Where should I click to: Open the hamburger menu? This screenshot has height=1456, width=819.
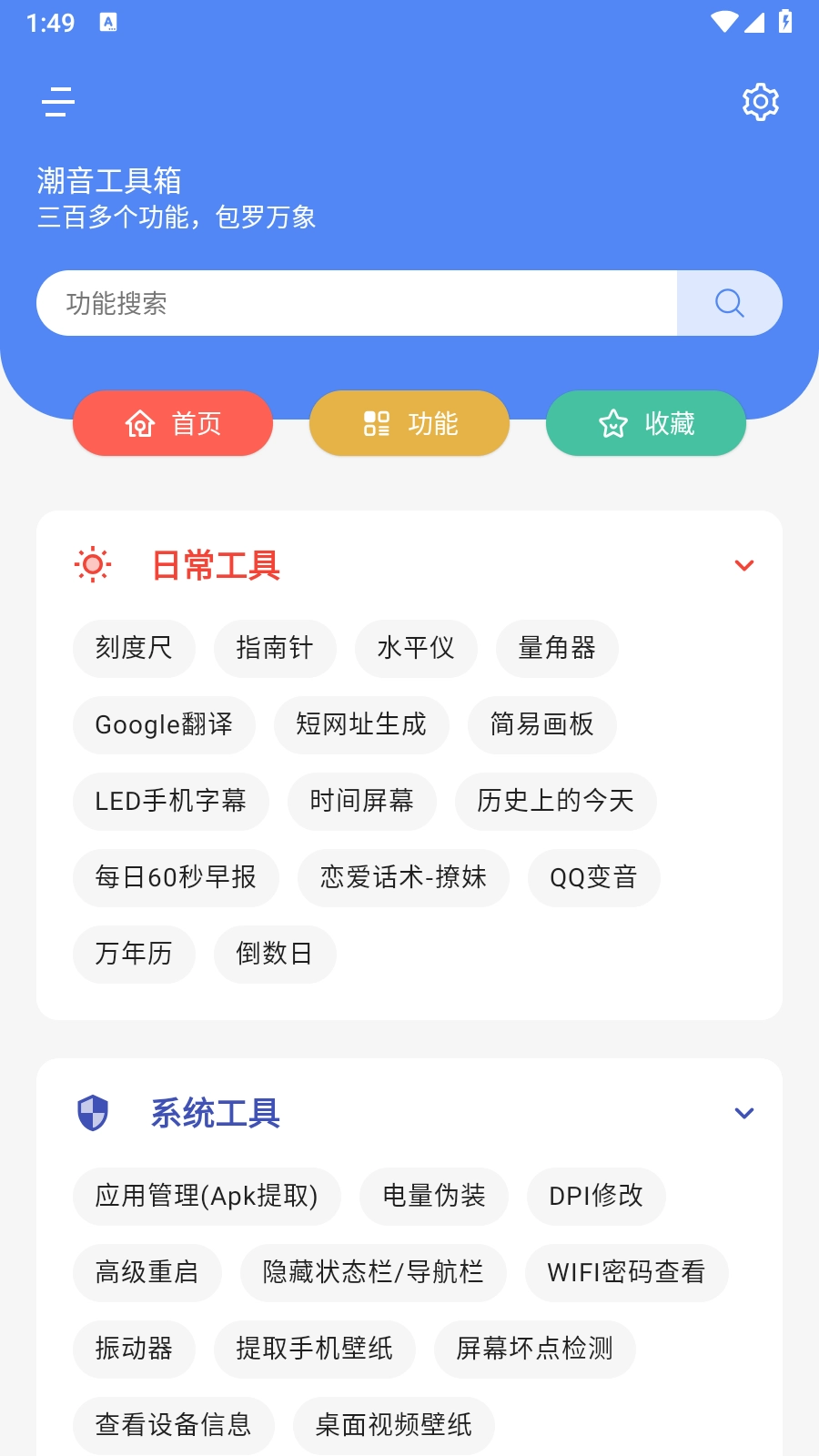pyautogui.click(x=57, y=101)
